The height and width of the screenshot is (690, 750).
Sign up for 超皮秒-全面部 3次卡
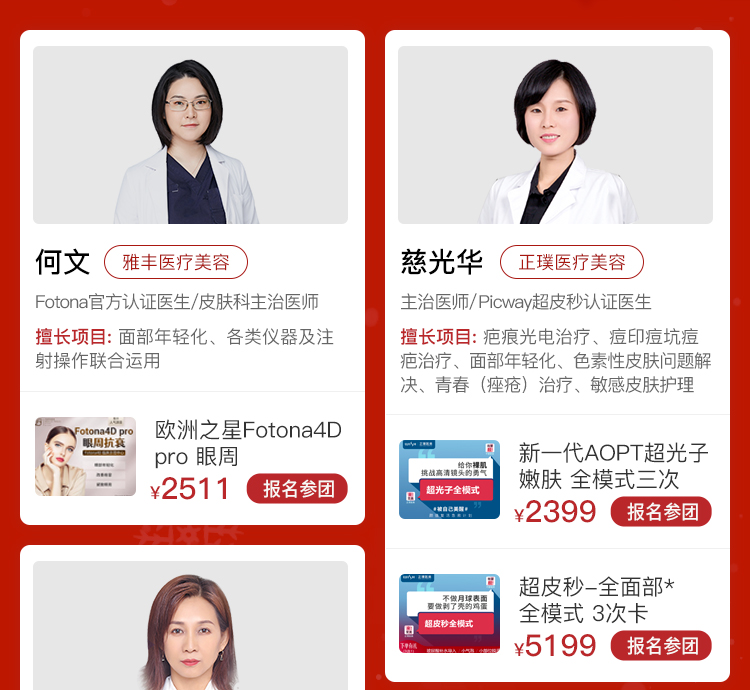coord(661,646)
